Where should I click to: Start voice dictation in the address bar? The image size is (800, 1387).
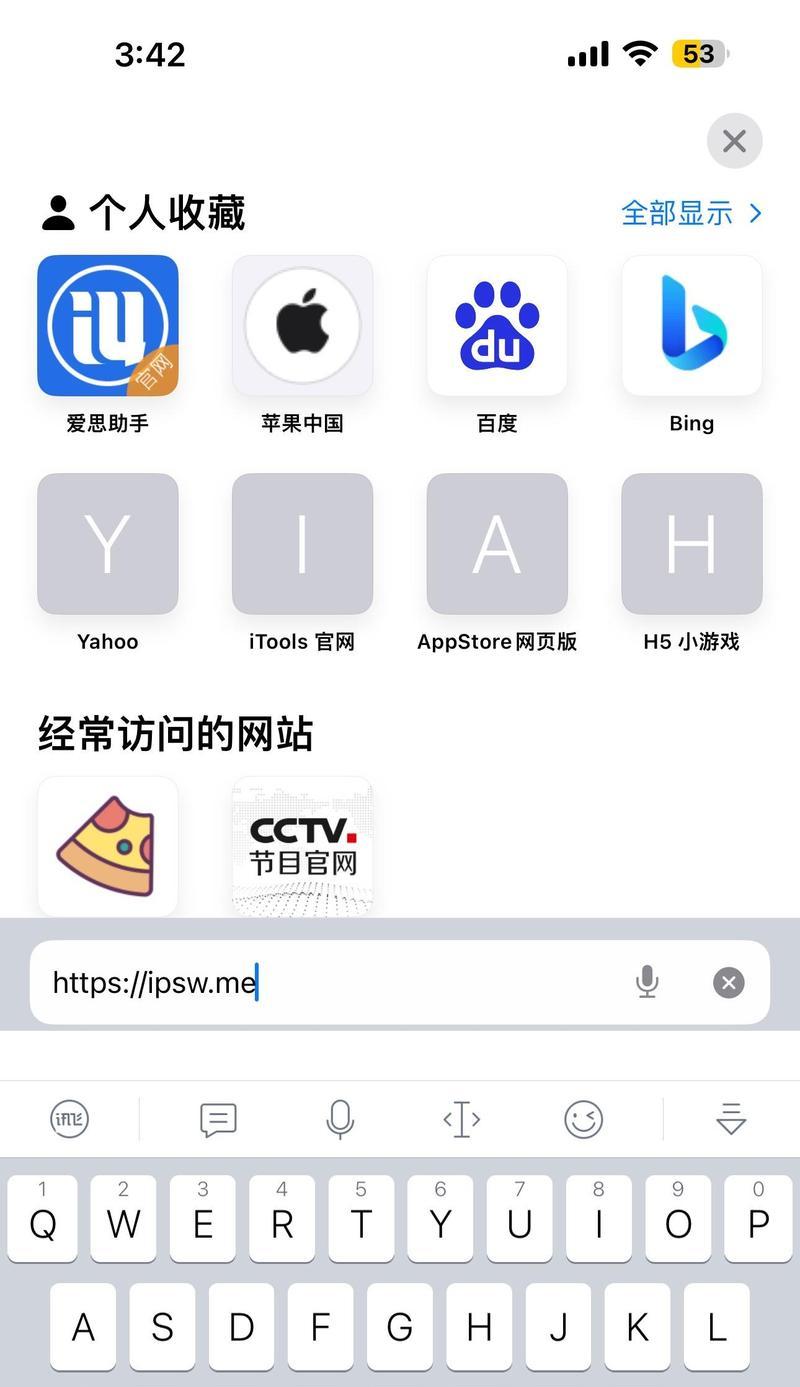(647, 982)
